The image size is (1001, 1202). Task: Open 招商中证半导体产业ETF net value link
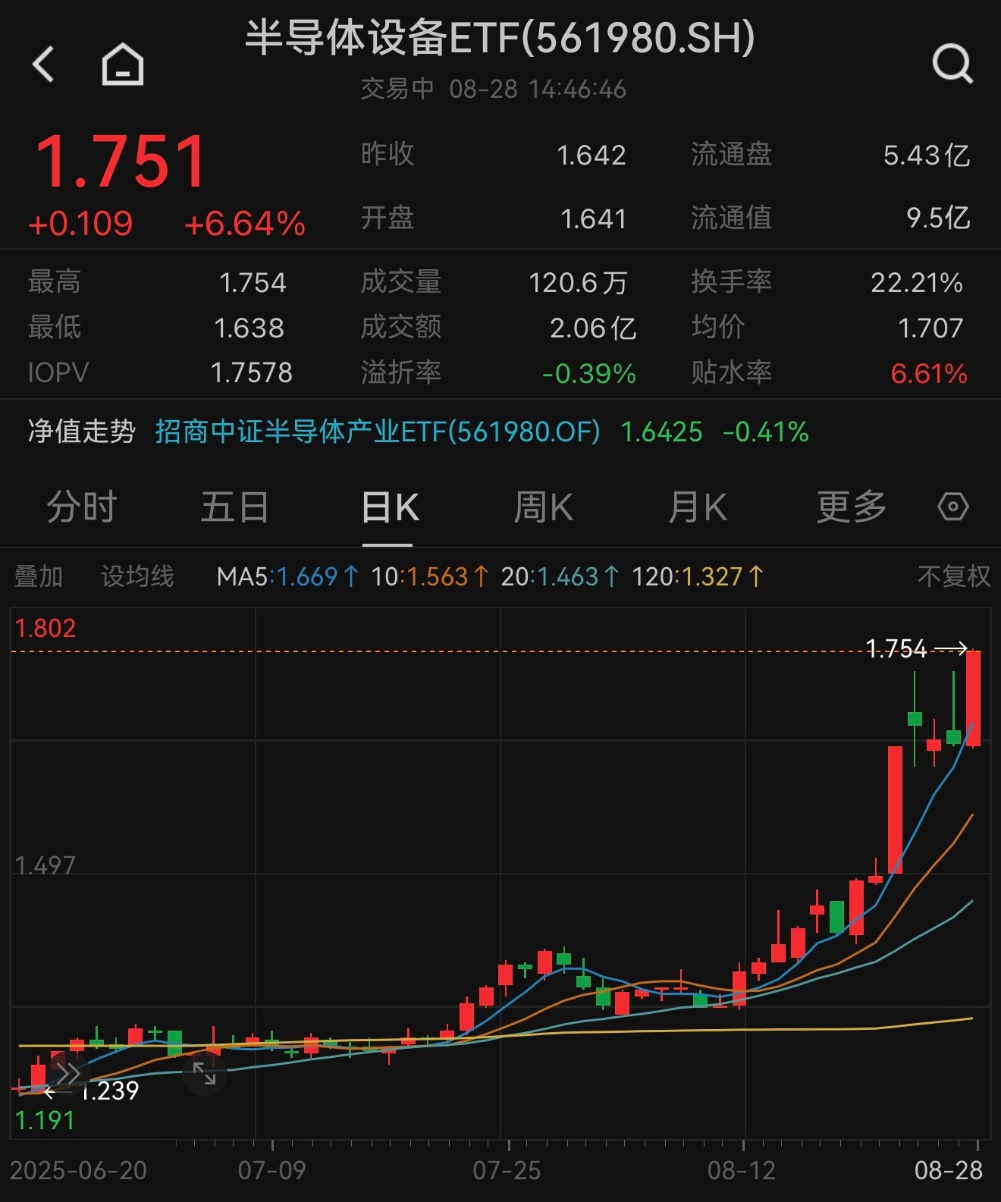(x=378, y=432)
